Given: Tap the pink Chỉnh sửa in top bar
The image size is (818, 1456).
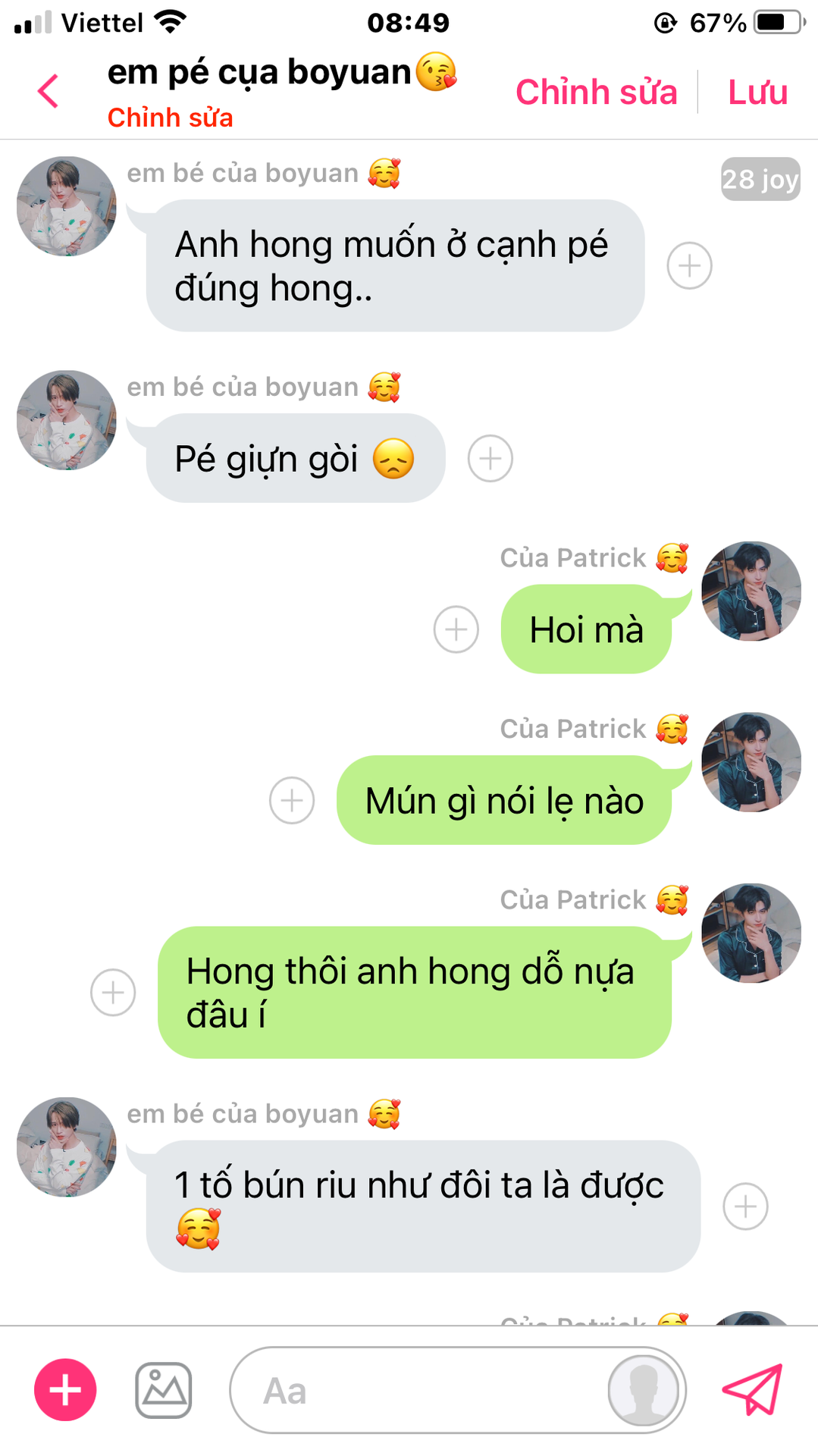Looking at the screenshot, I should 596,93.
